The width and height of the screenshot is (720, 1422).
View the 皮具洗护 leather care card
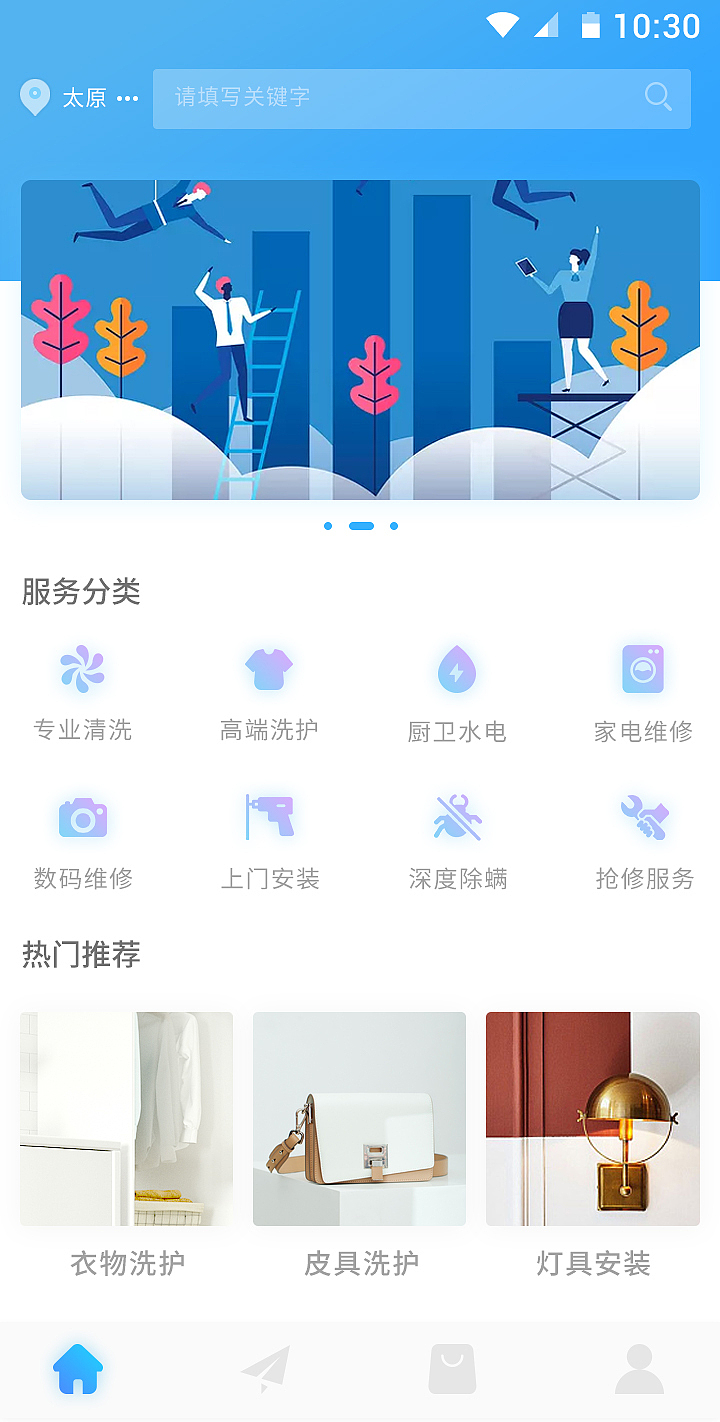(359, 1118)
